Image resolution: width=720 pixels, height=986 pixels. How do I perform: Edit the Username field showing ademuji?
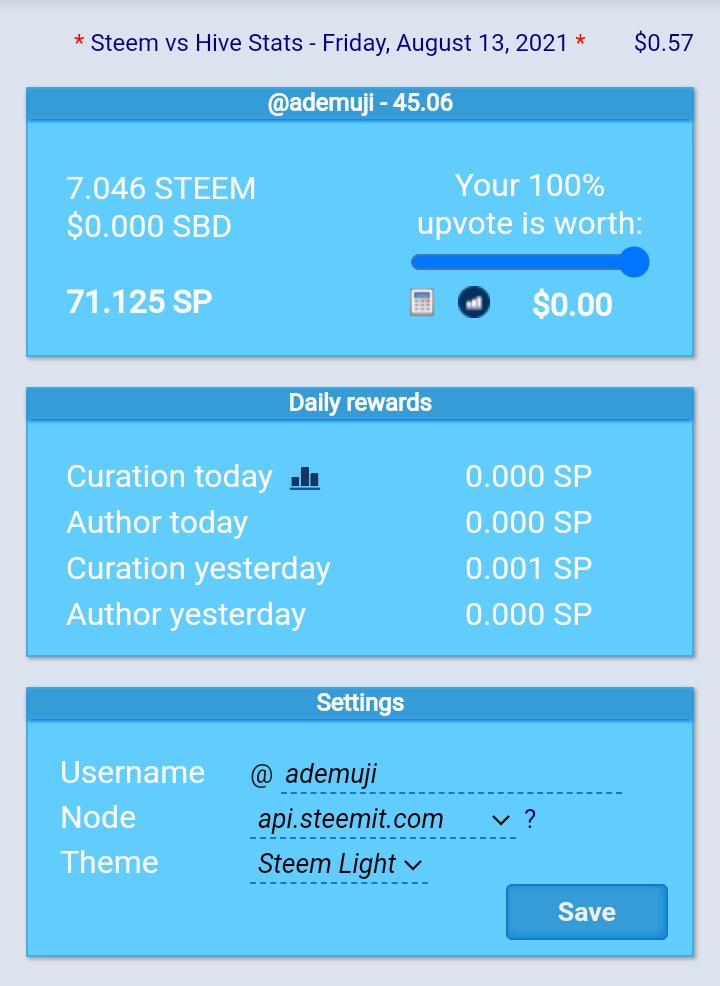tap(450, 774)
